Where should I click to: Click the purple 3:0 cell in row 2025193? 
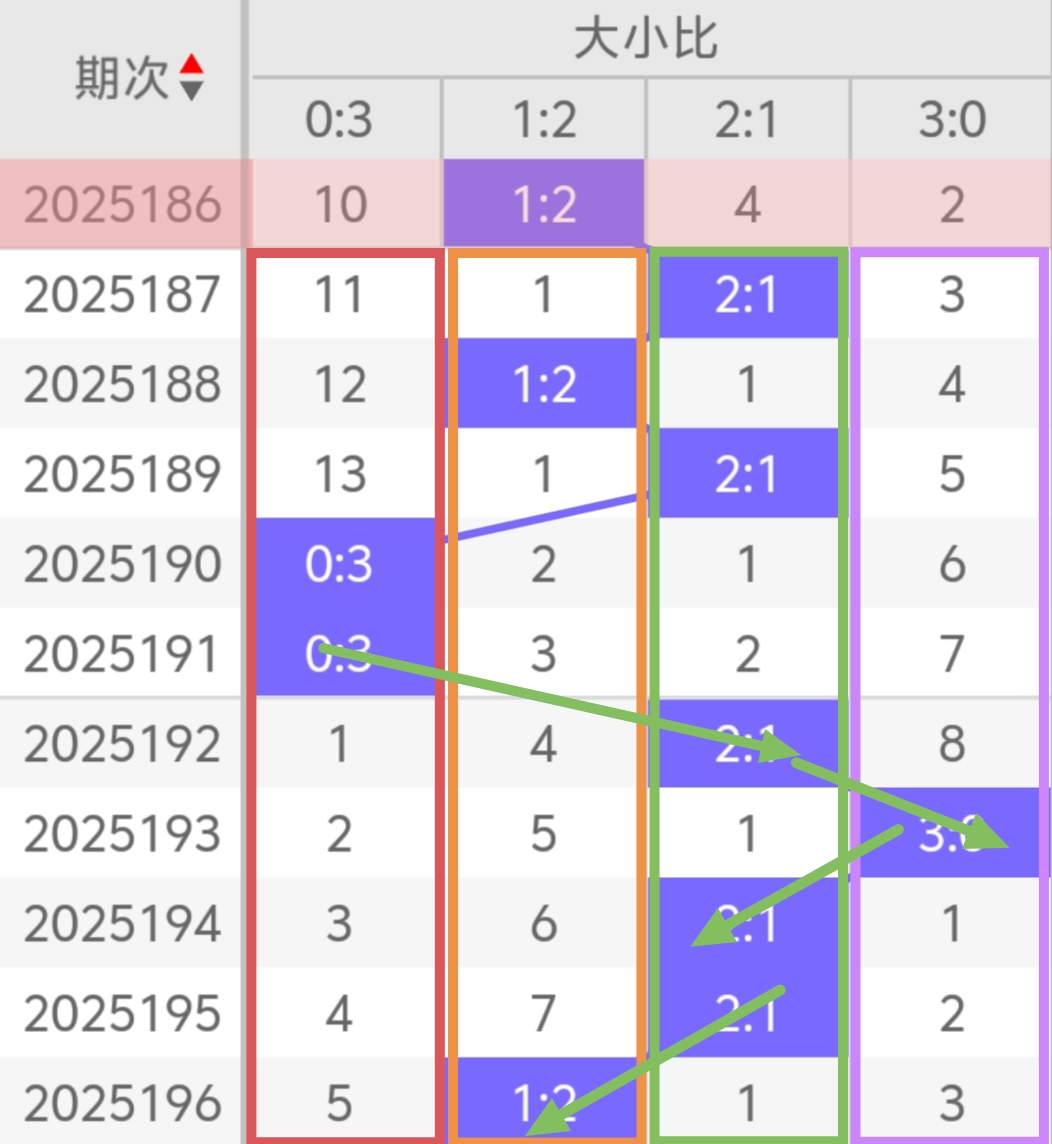(950, 835)
